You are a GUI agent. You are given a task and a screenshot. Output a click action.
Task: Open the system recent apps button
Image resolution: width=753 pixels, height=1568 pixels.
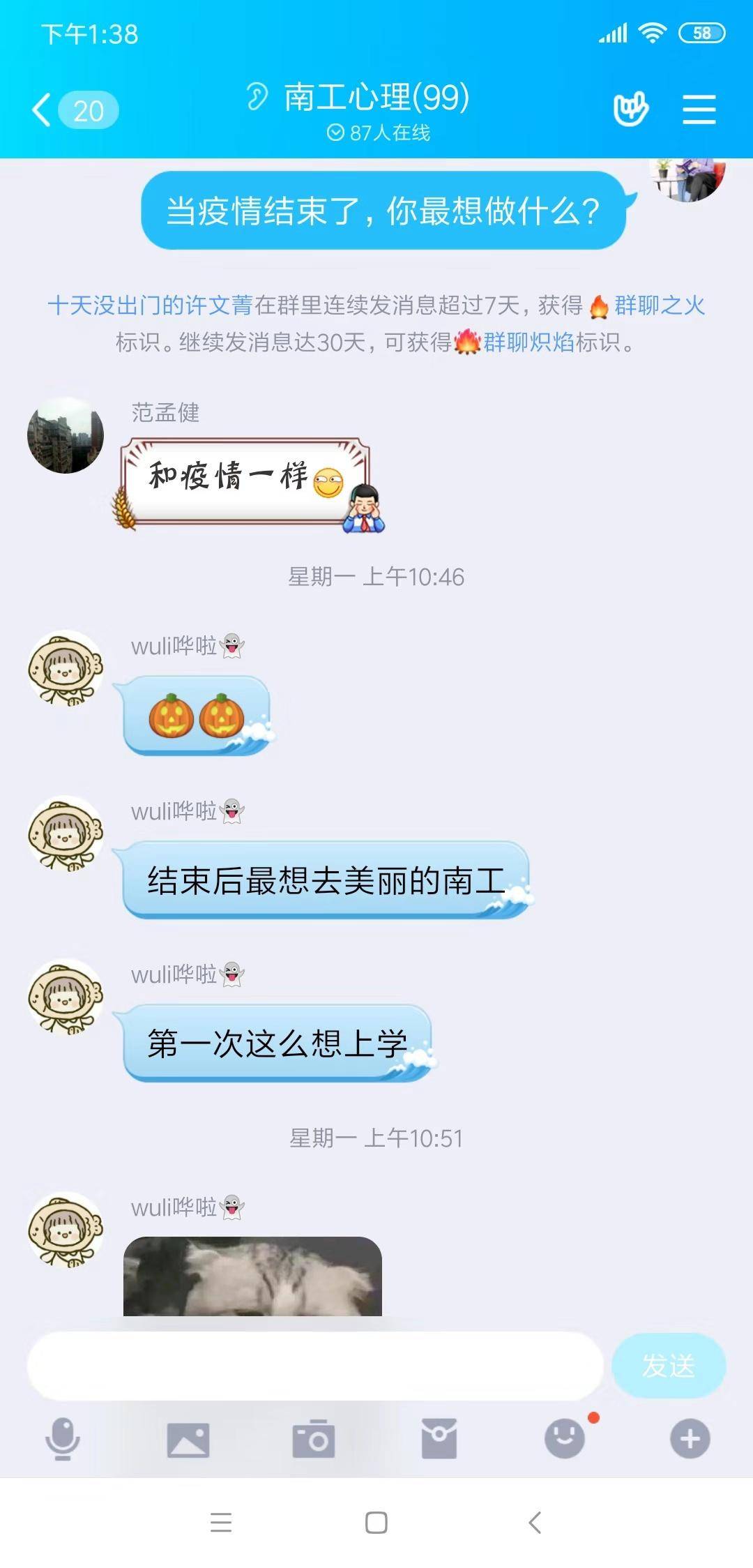coord(221,1522)
